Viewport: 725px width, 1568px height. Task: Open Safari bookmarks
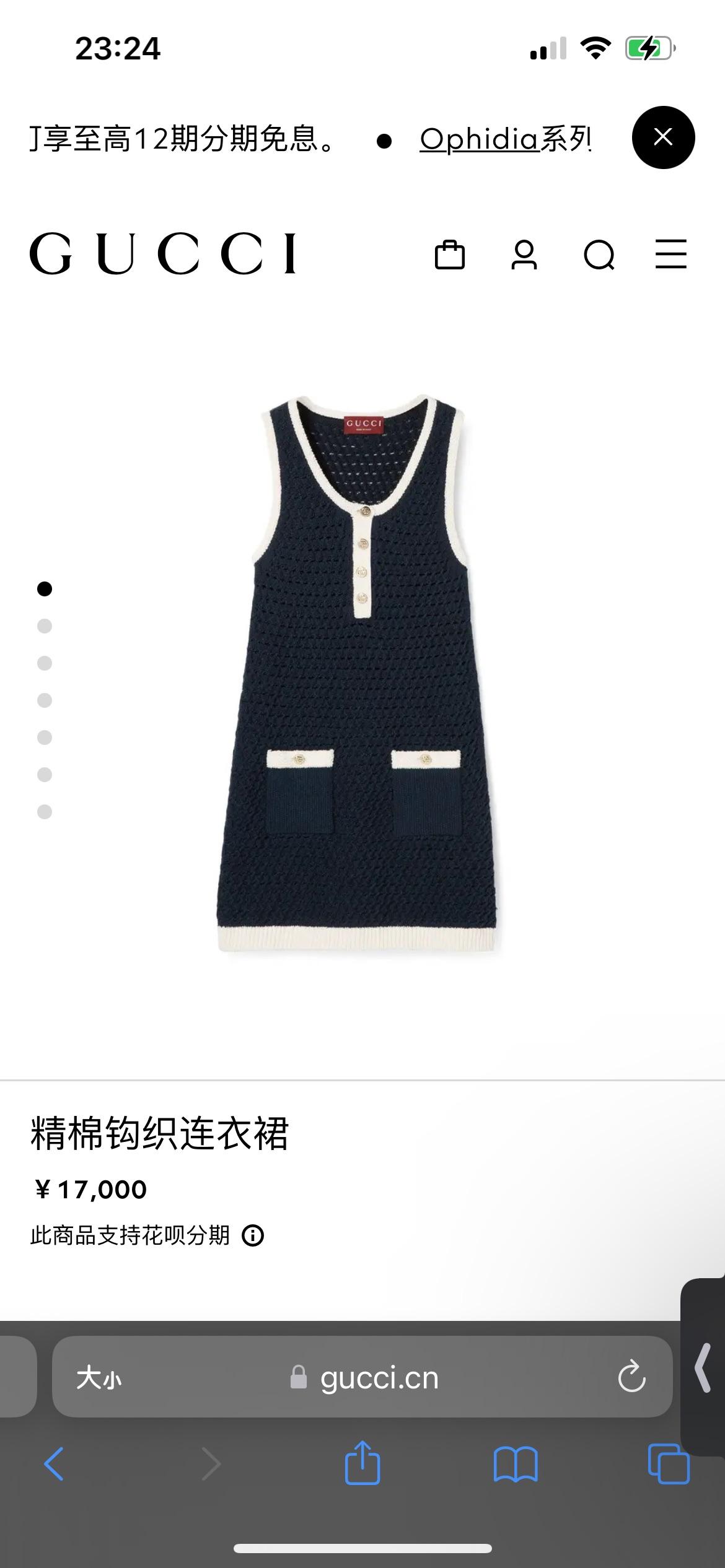click(x=516, y=1464)
